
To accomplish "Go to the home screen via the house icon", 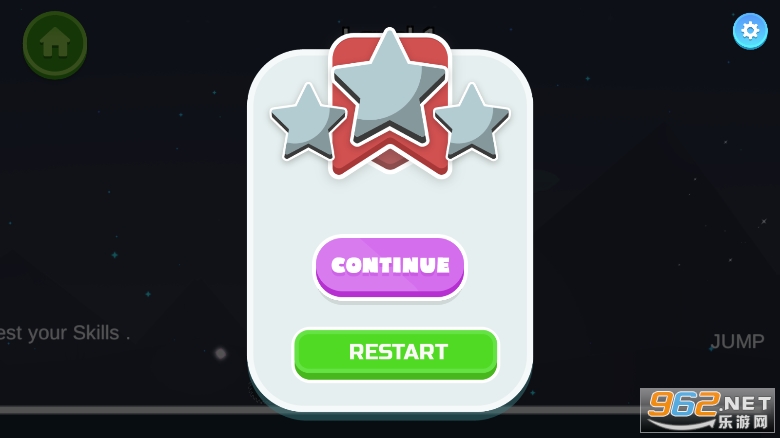I will 55,43.
